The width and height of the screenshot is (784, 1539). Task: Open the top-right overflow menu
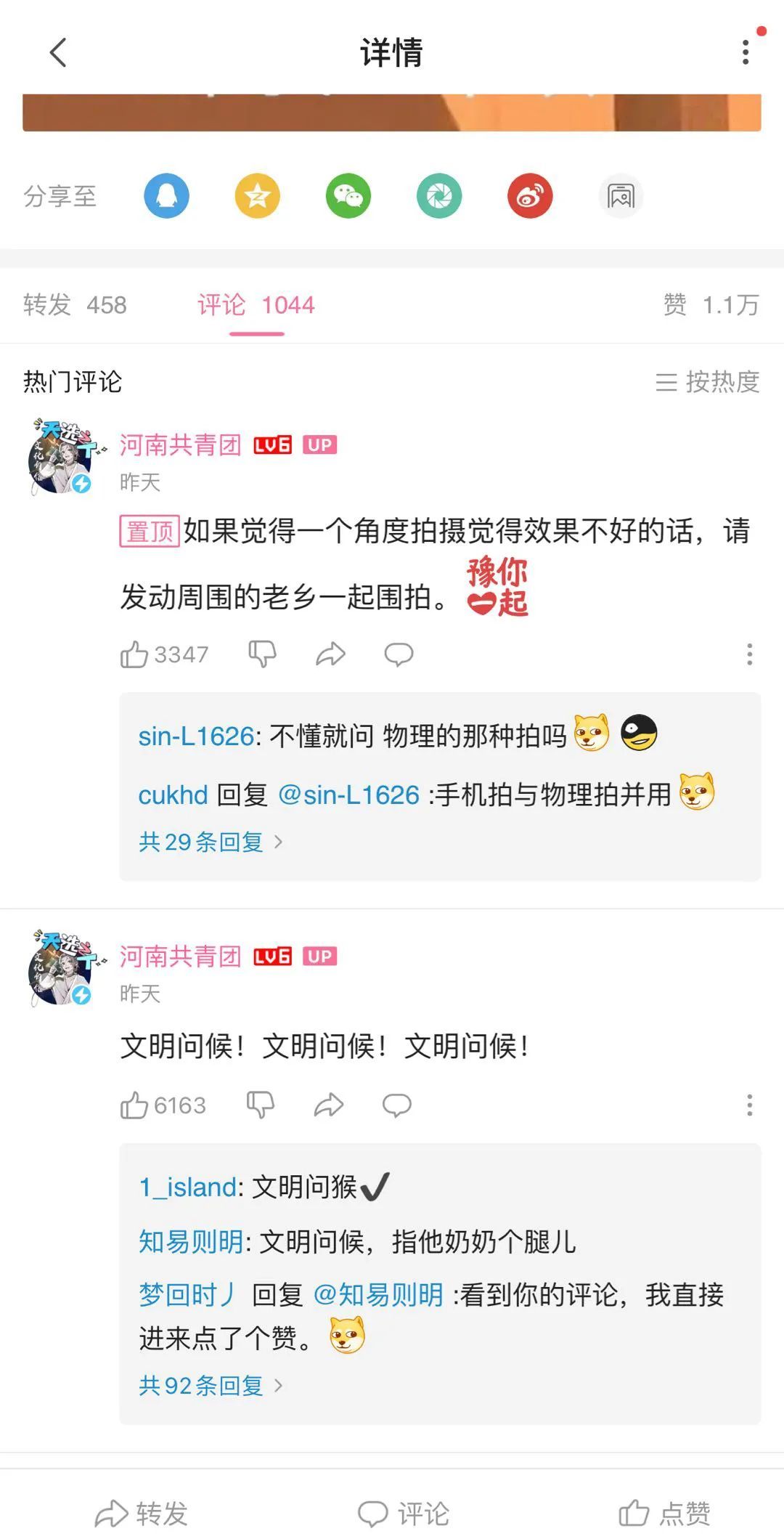746,52
